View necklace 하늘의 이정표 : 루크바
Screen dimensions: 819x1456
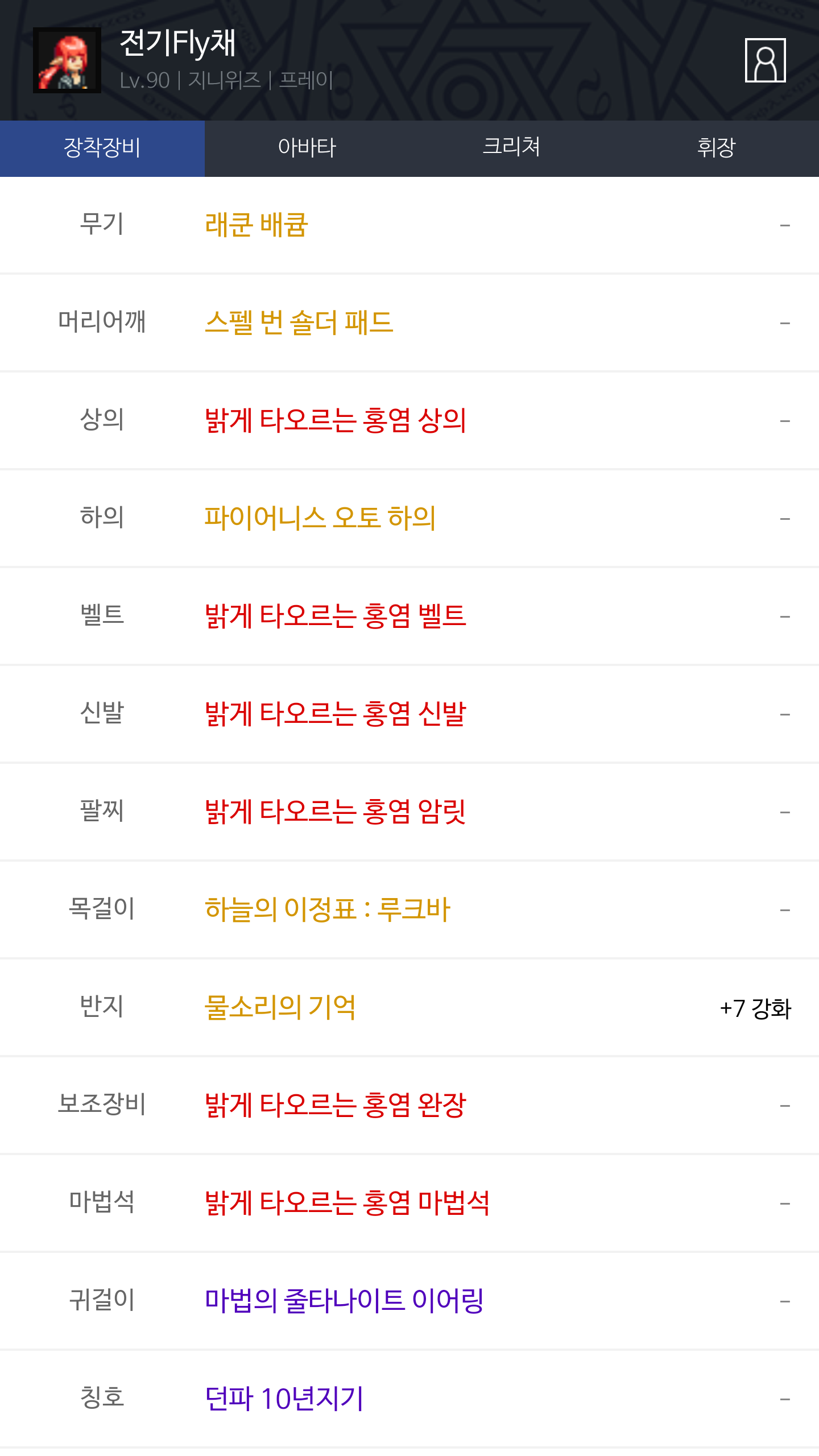(x=328, y=910)
